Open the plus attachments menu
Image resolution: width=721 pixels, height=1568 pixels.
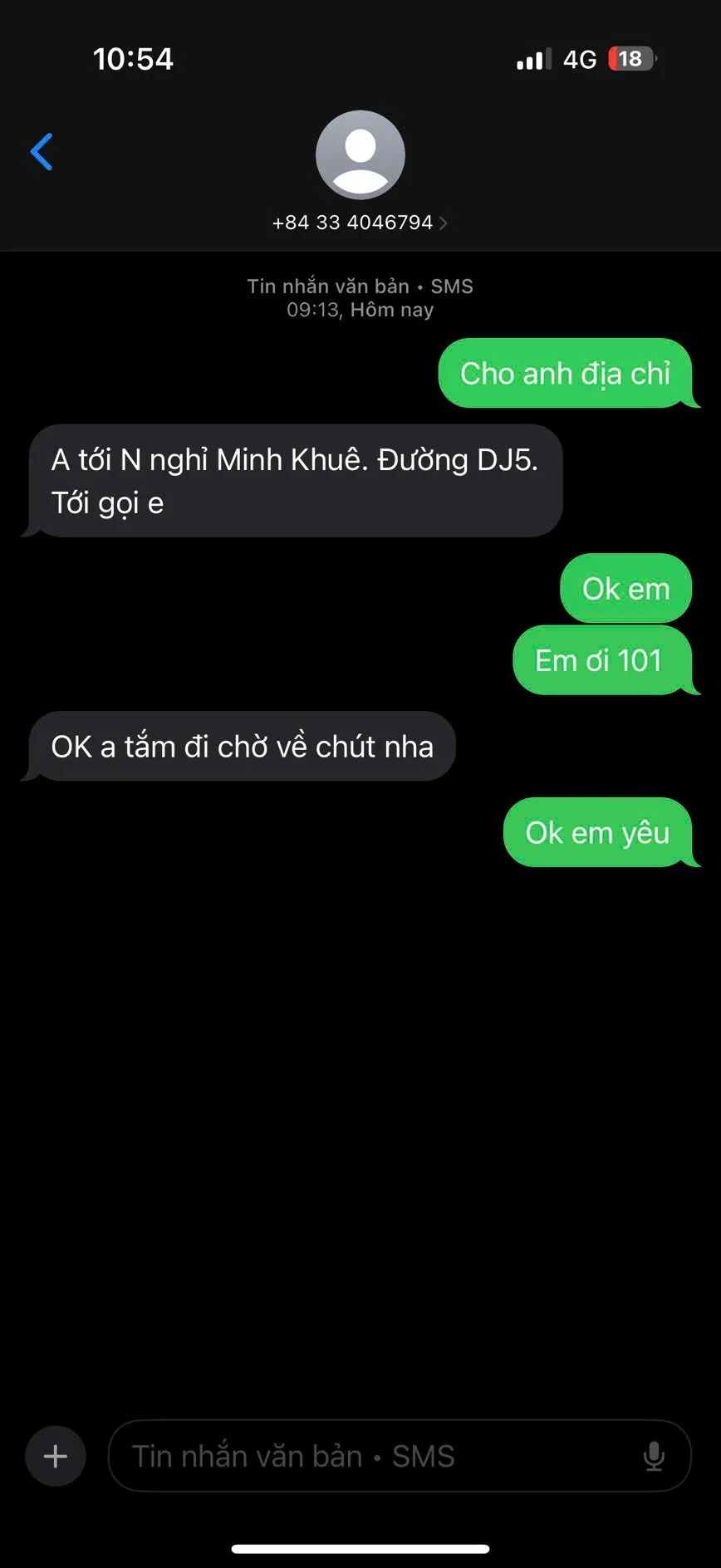(56, 1456)
